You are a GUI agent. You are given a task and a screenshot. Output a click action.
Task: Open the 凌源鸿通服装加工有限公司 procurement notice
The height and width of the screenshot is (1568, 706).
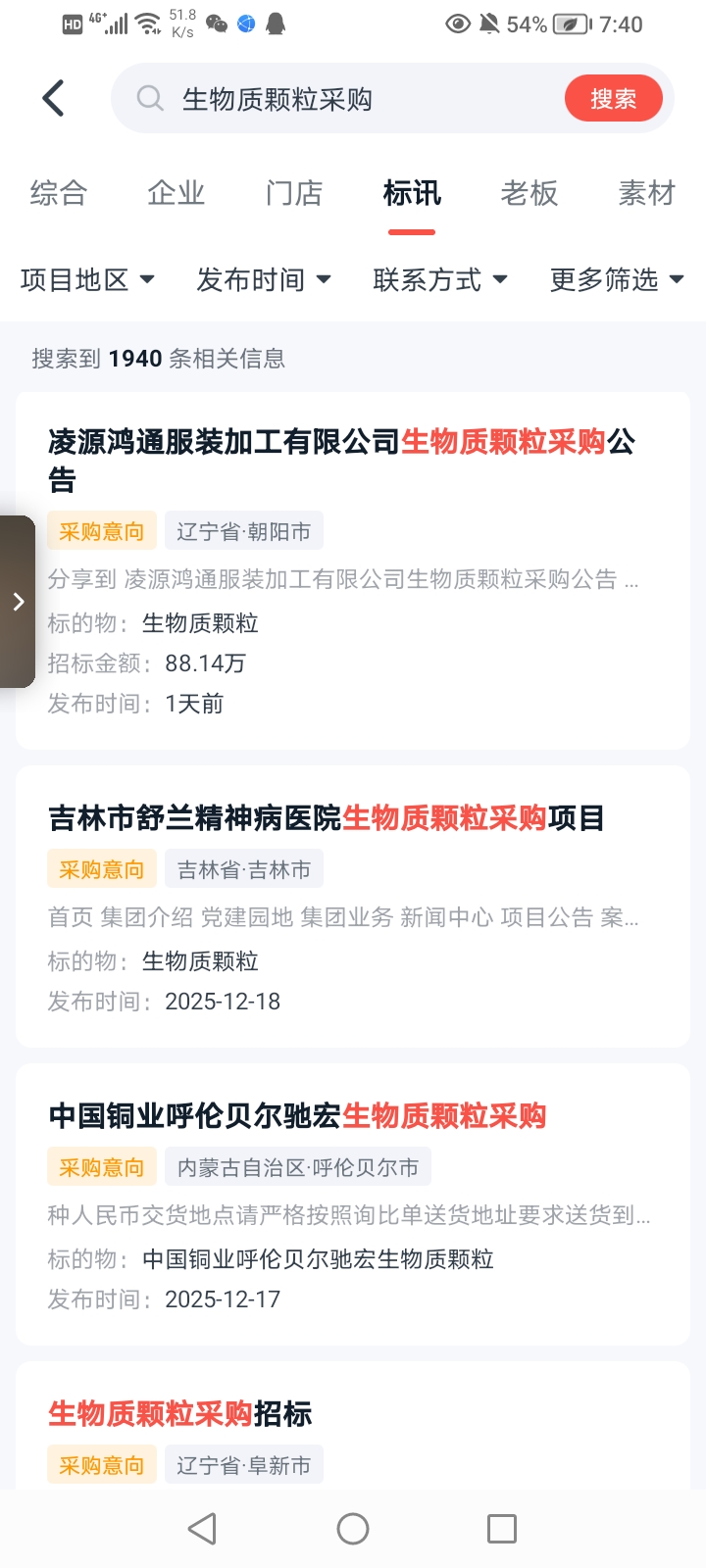pyautogui.click(x=341, y=460)
